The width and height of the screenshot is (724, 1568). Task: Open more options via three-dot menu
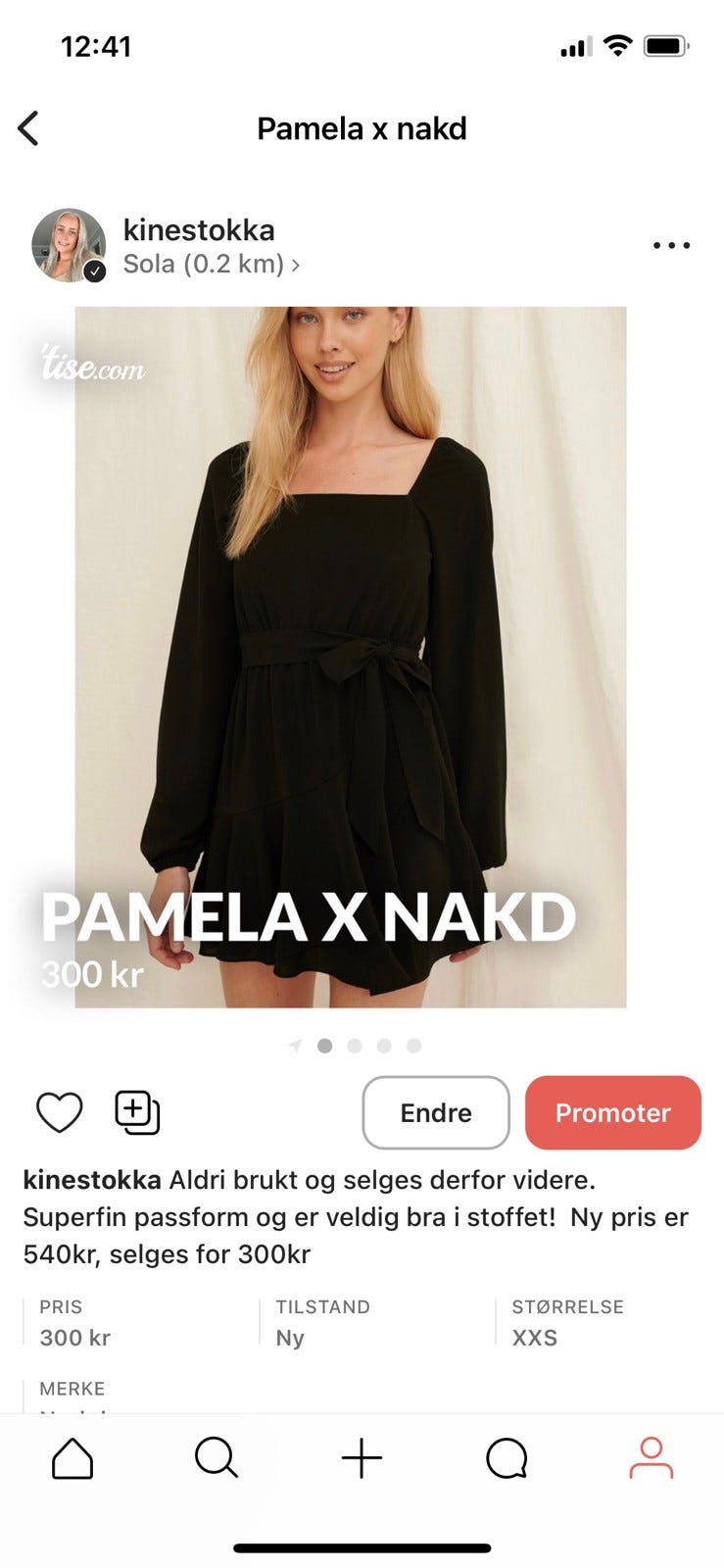point(670,245)
